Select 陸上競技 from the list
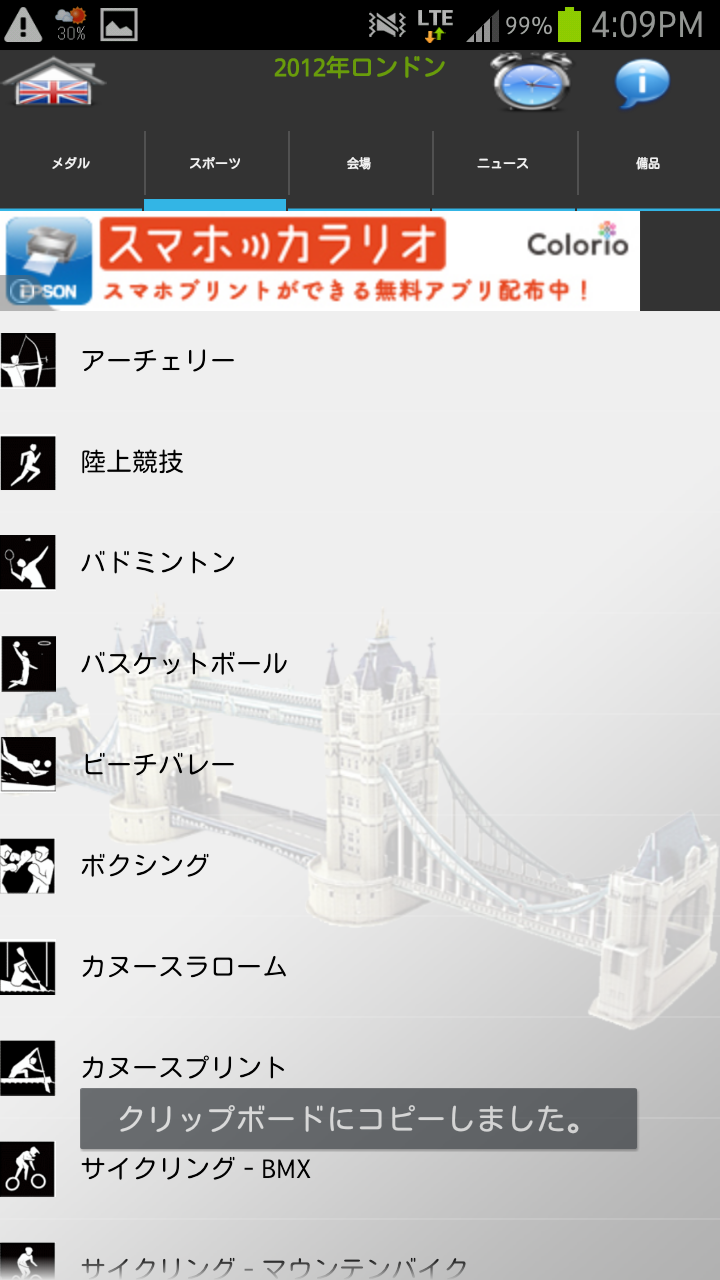 tap(360, 462)
